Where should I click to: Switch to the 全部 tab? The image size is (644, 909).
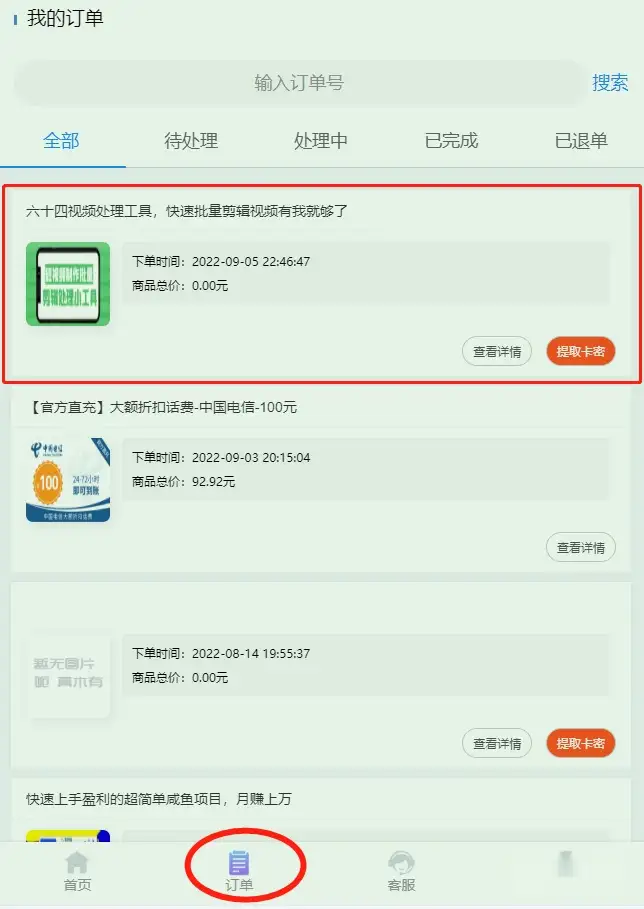tap(61, 141)
